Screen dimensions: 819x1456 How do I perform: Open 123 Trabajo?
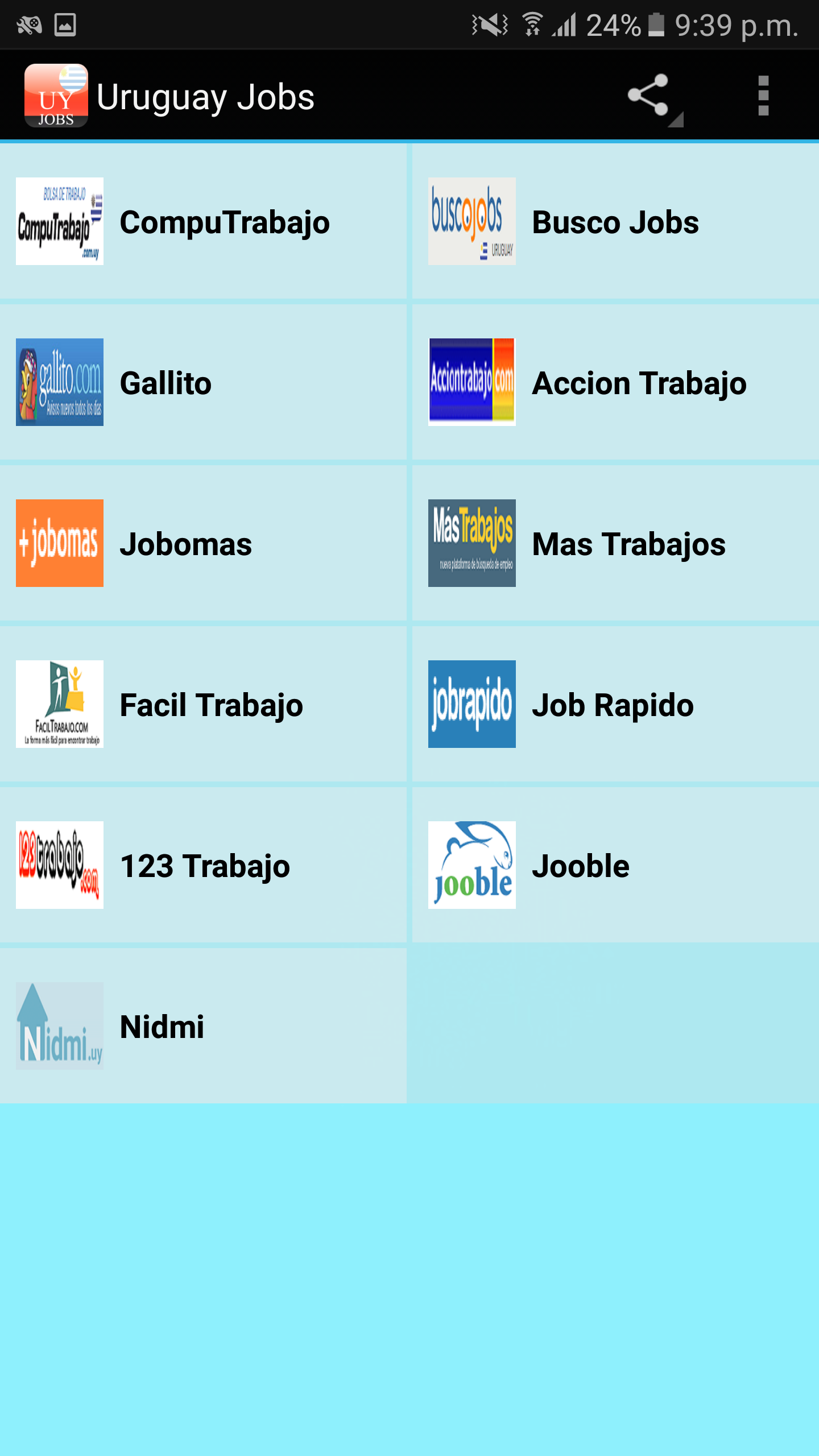click(203, 865)
